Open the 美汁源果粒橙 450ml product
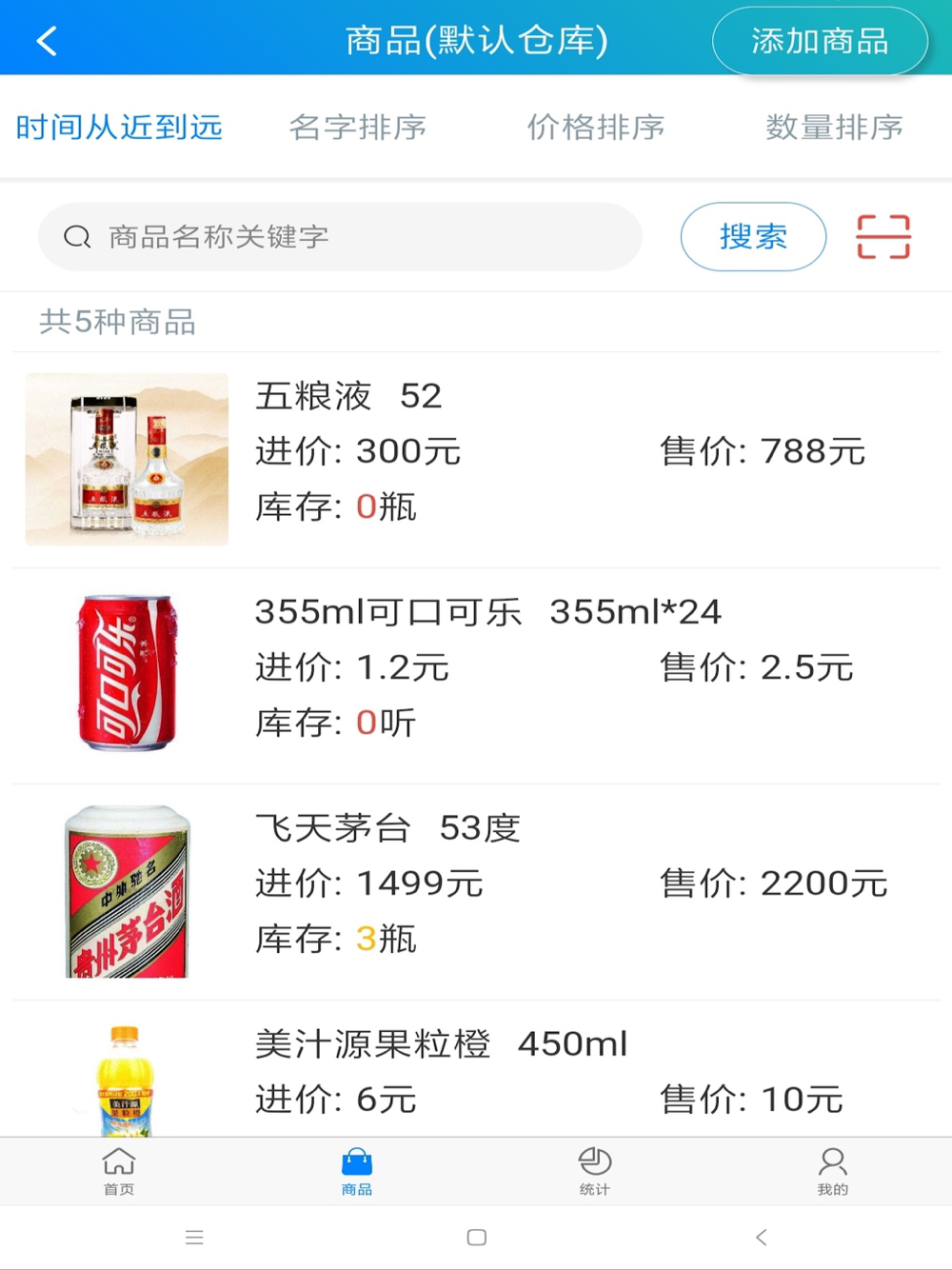952x1270 pixels. (476, 1071)
